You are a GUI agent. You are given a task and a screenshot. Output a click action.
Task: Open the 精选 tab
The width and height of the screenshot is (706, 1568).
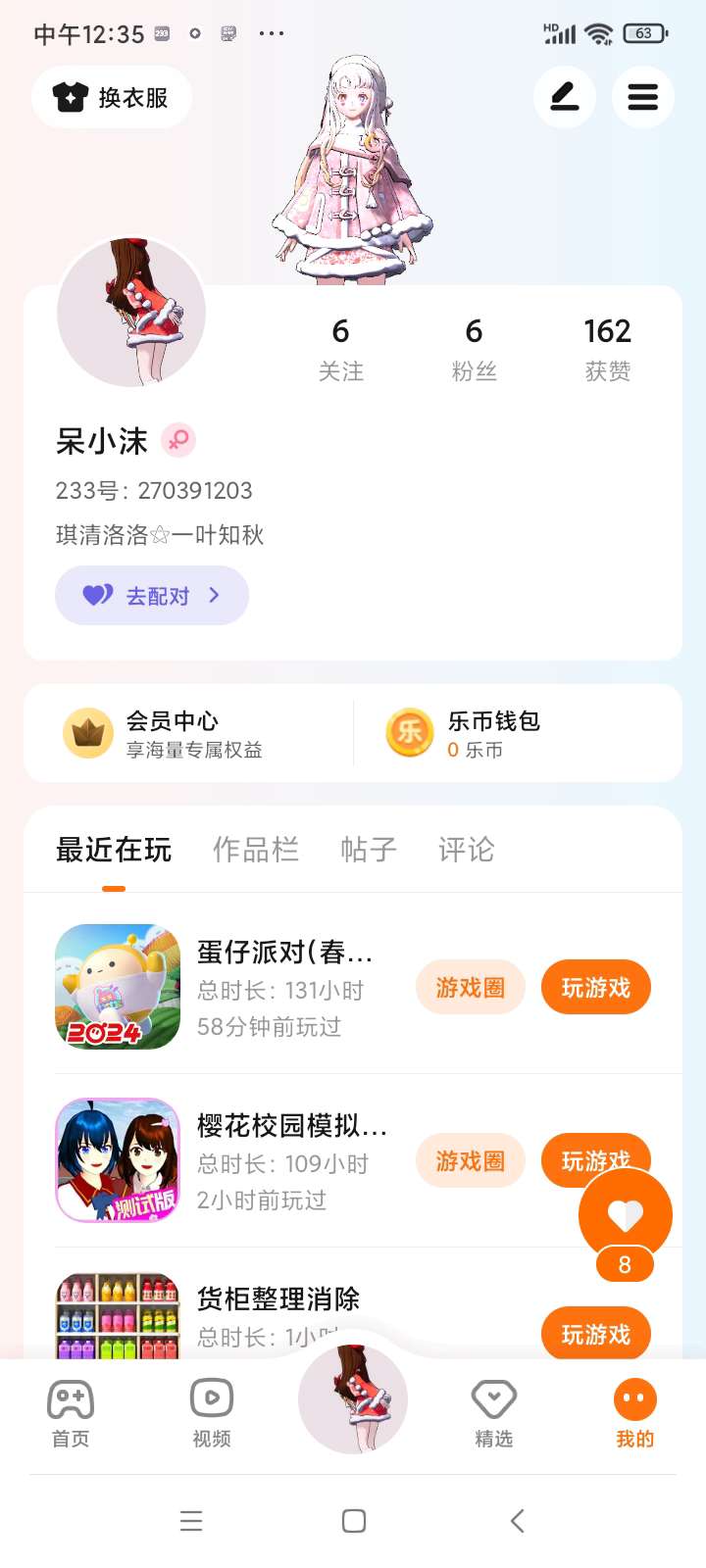tap(494, 1411)
